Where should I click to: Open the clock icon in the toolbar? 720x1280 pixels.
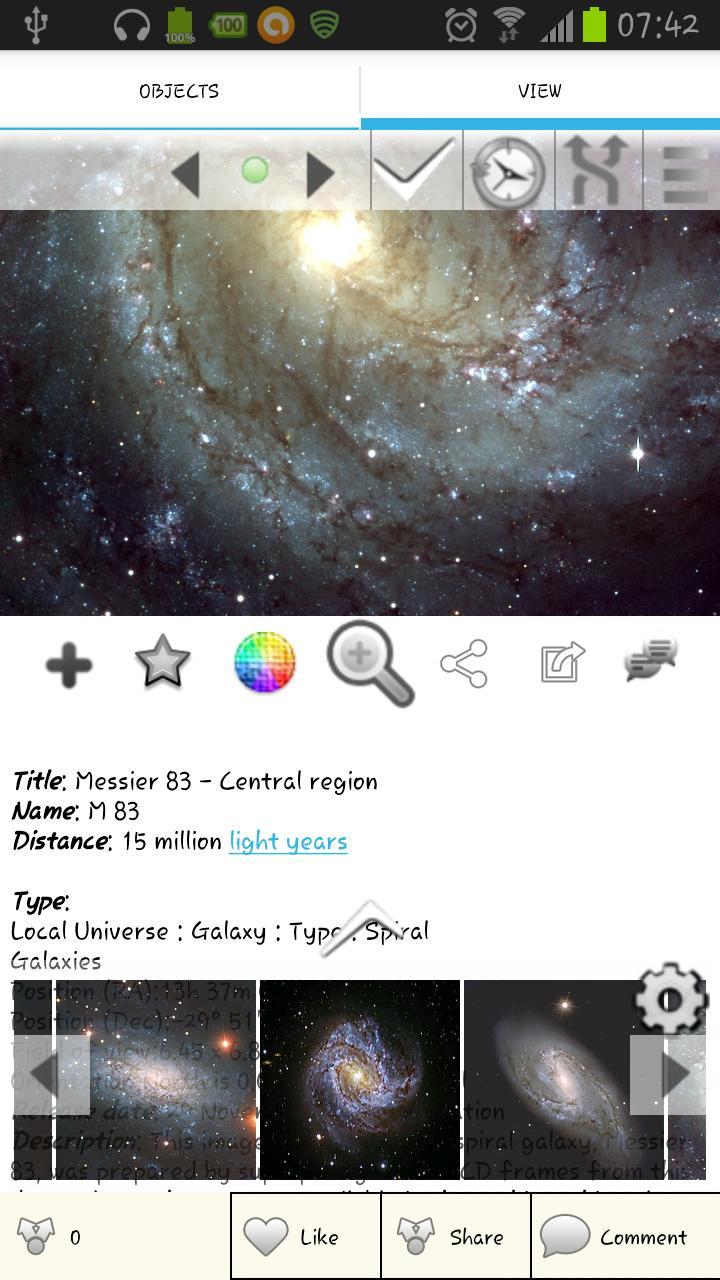pyautogui.click(x=509, y=172)
